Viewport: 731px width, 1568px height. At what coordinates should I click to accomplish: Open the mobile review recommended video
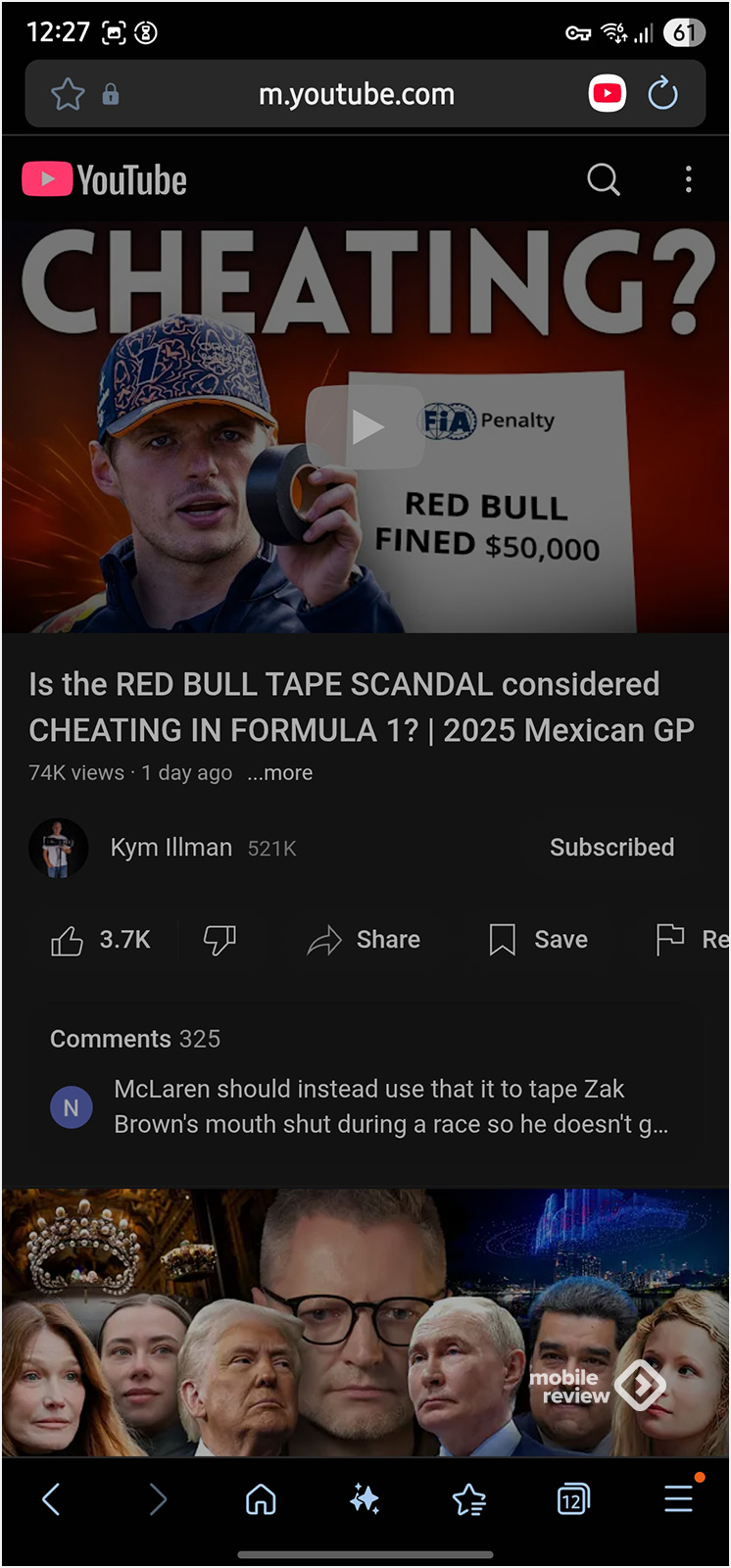(365, 1321)
